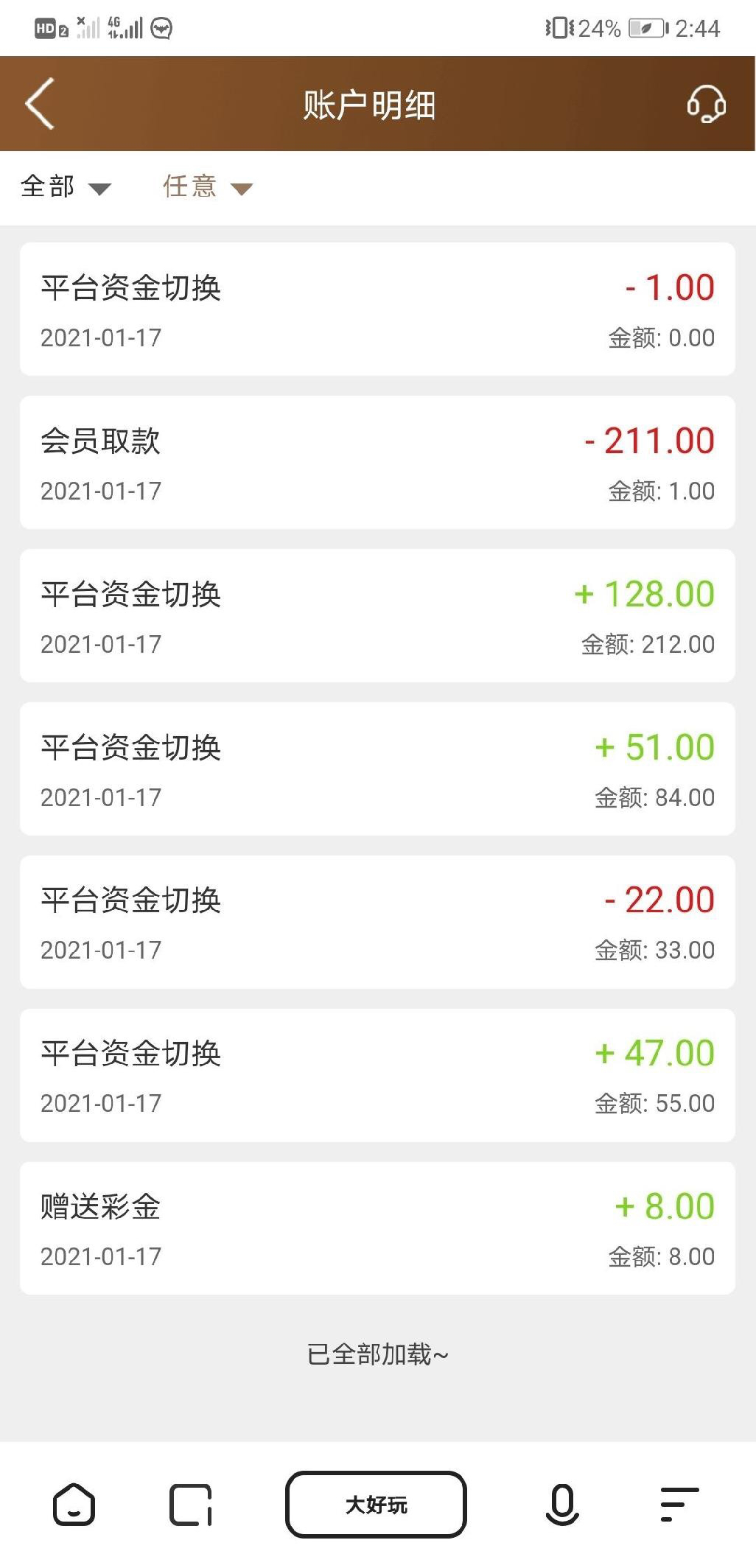Go to the system home screen
This screenshot has width=756, height=1568.
click(74, 1505)
